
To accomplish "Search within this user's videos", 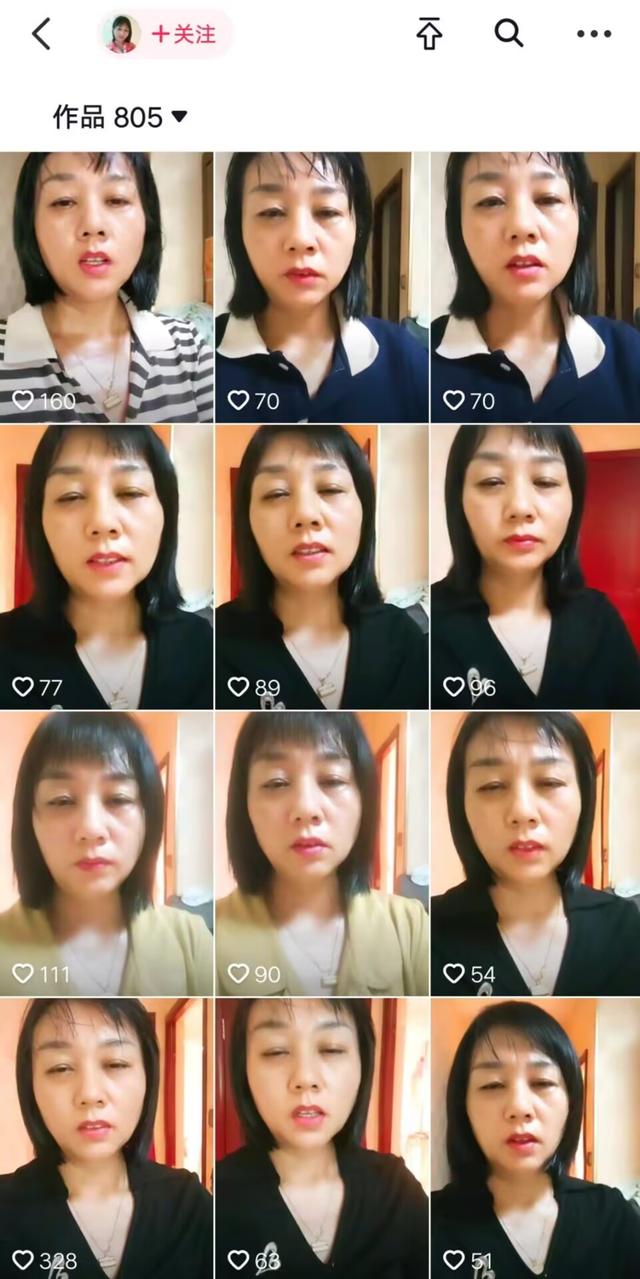I will [509, 34].
